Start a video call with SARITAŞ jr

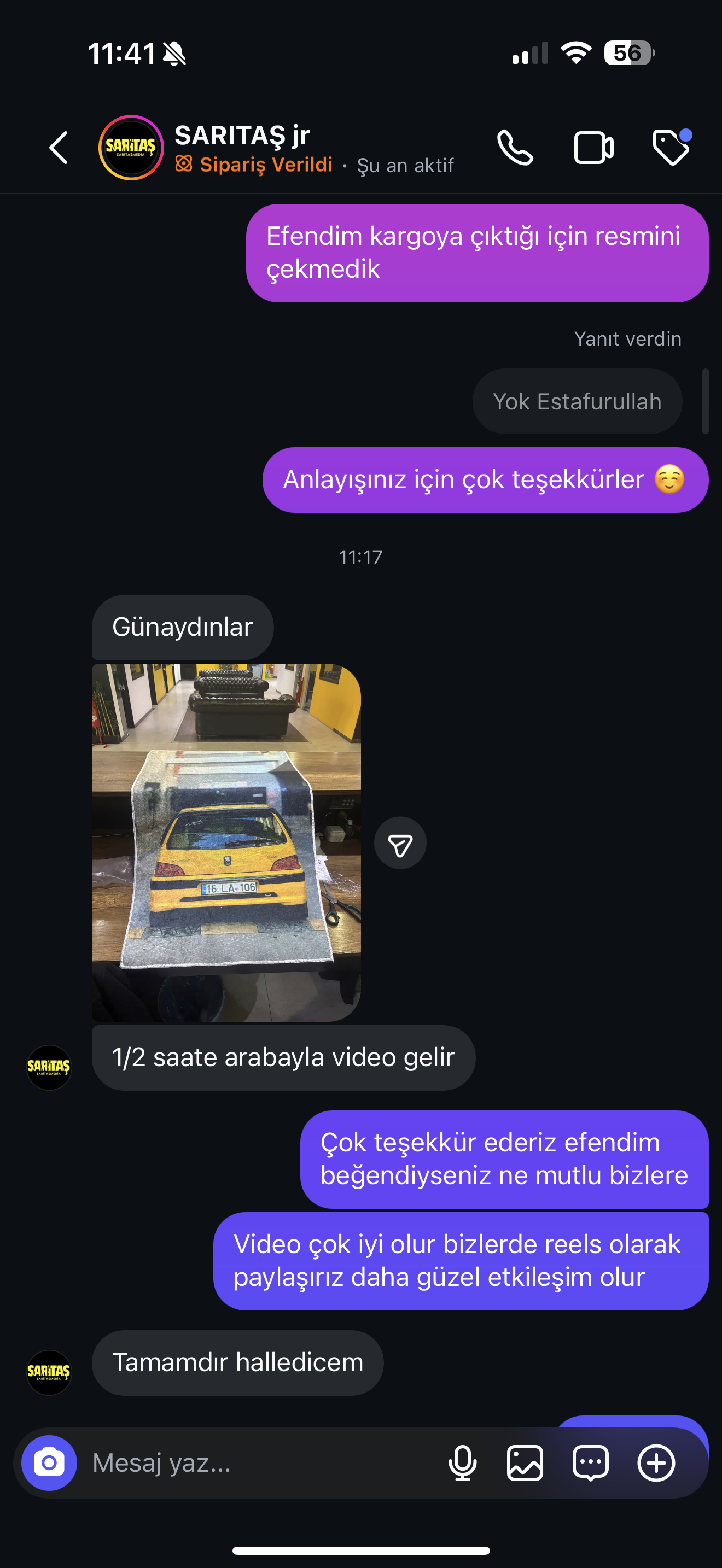(x=593, y=148)
